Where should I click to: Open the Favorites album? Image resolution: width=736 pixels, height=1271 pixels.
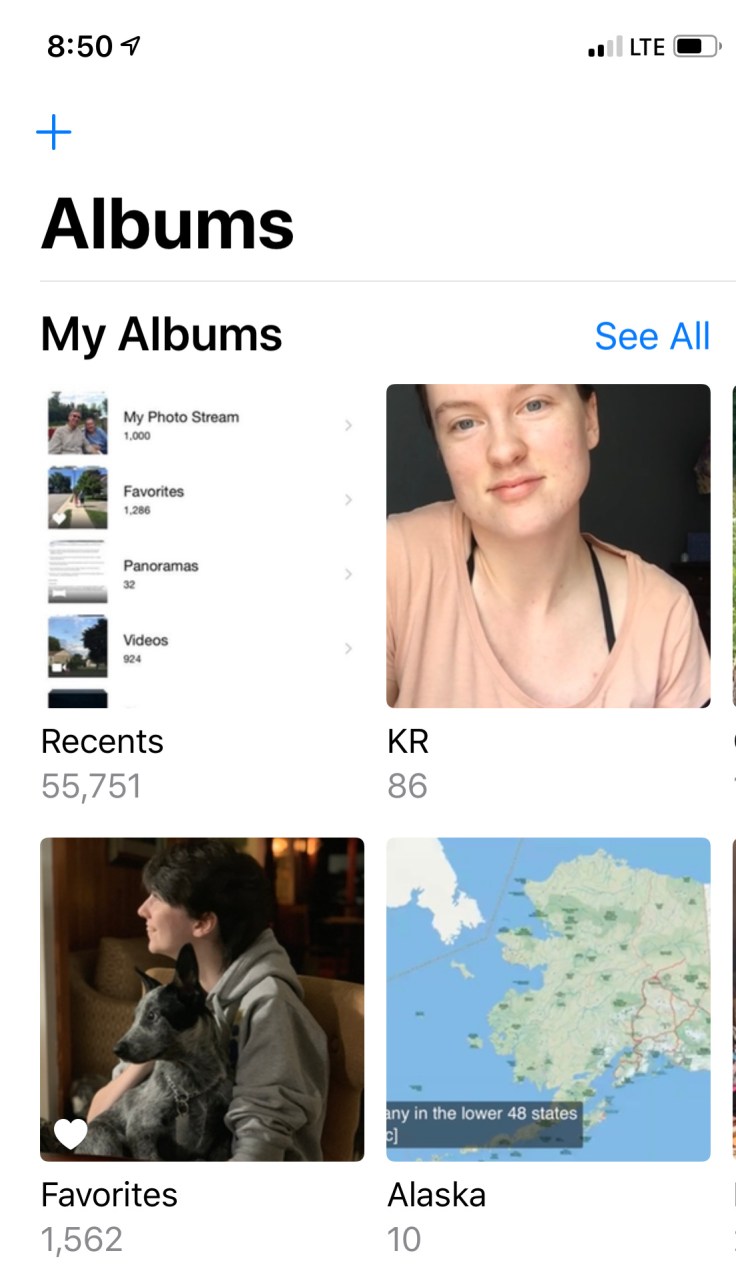click(x=201, y=999)
